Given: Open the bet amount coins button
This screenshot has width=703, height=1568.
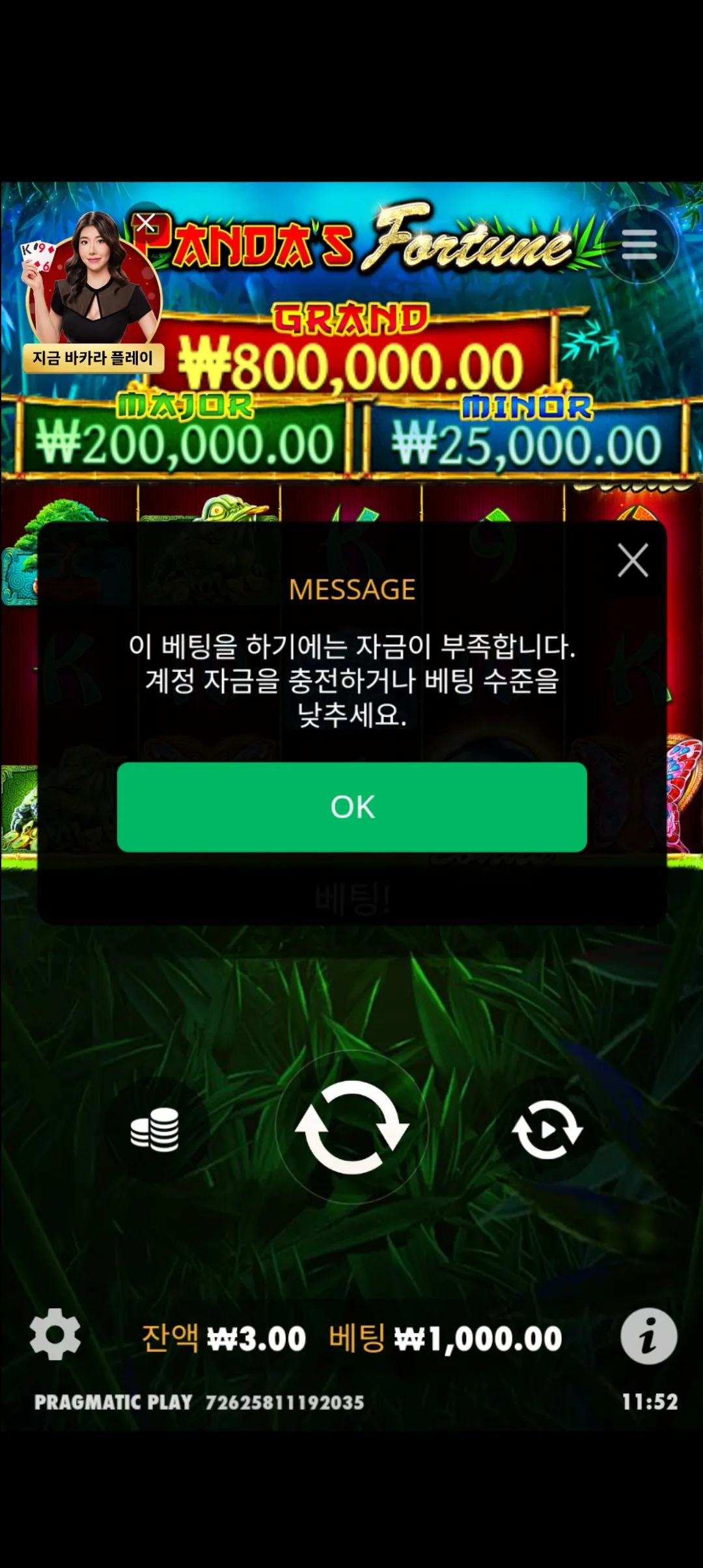Looking at the screenshot, I should click(155, 1129).
